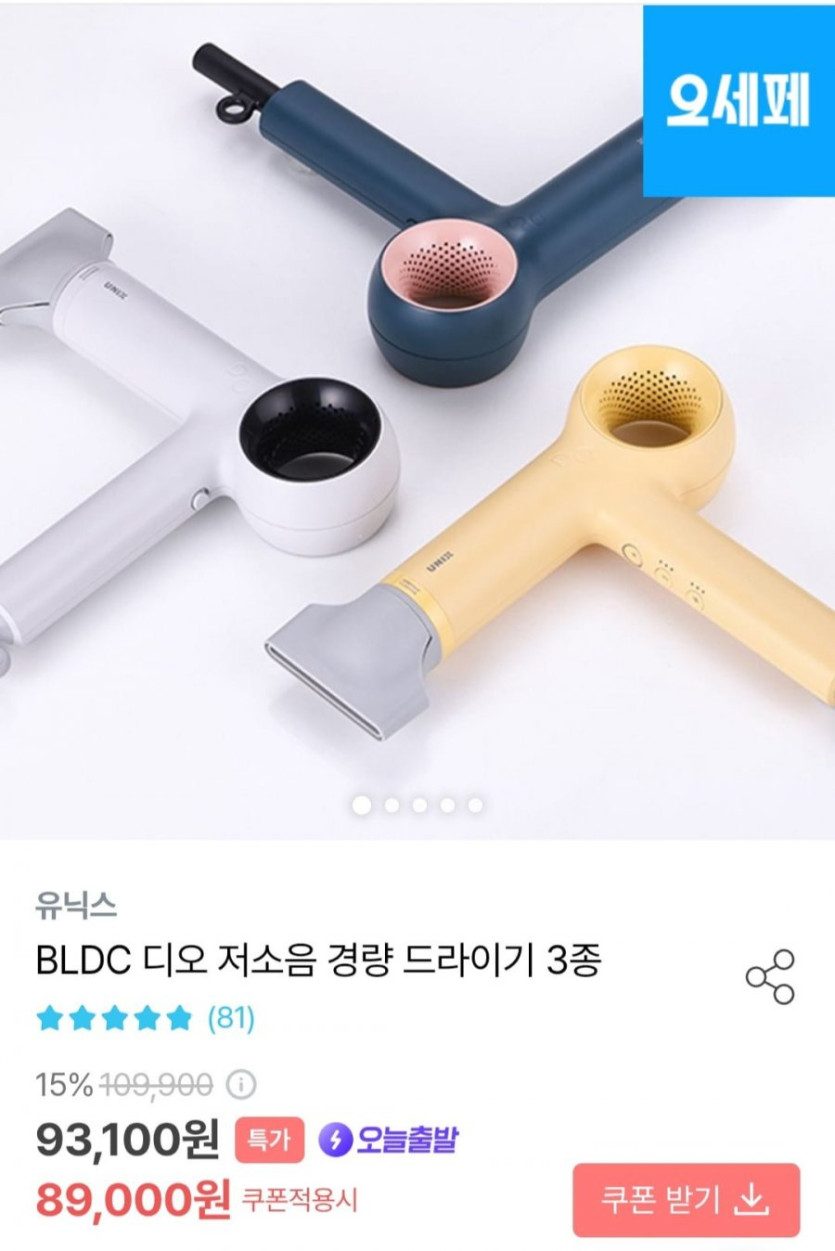The height and width of the screenshot is (1251, 835).
Task: Share this hair dryer product
Action: point(770,977)
